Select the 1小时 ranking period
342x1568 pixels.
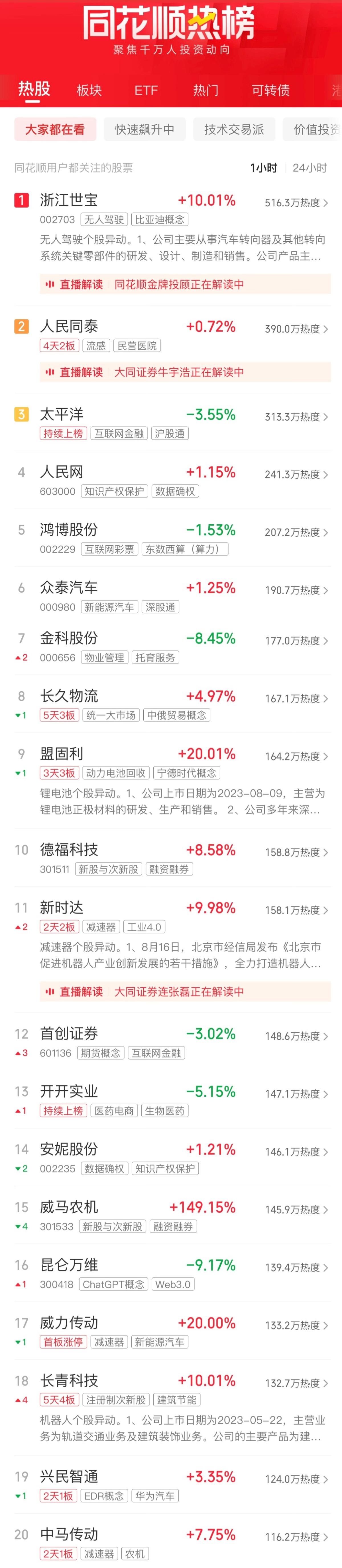coord(263,168)
